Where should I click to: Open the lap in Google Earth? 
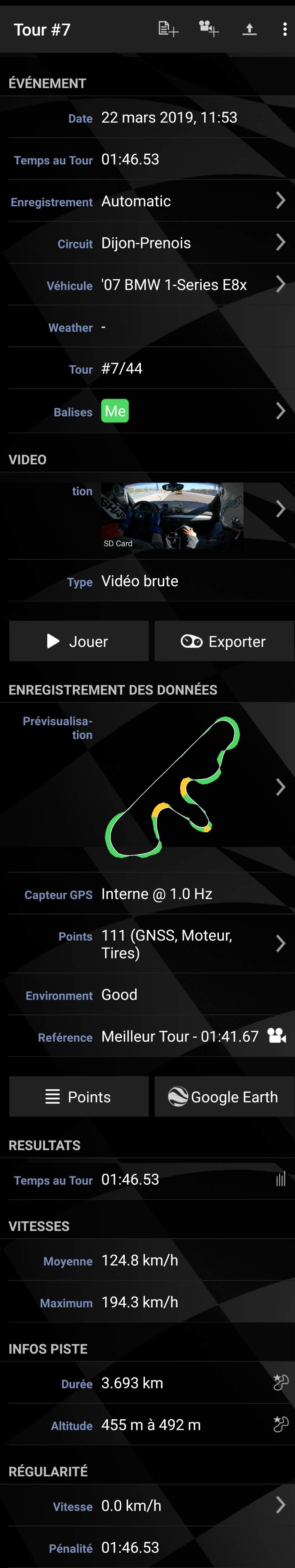click(224, 1096)
